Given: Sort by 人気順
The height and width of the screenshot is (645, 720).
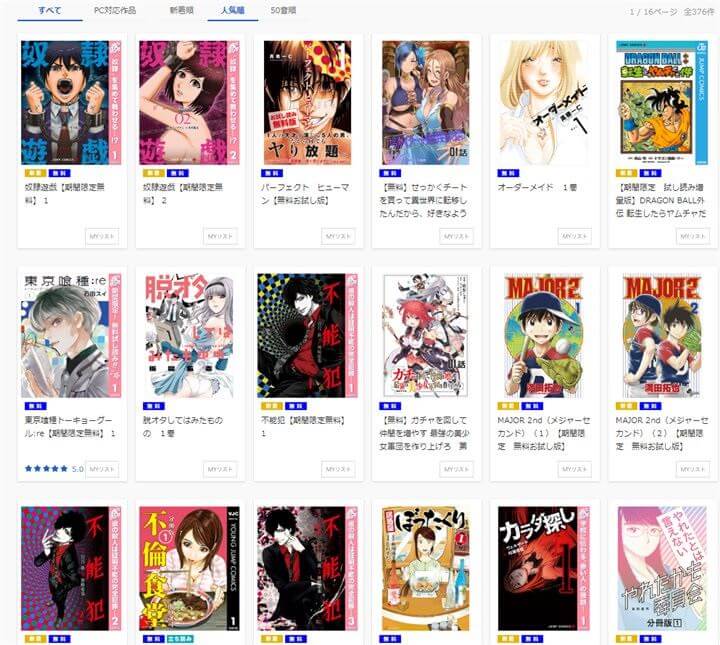Looking at the screenshot, I should 234,10.
